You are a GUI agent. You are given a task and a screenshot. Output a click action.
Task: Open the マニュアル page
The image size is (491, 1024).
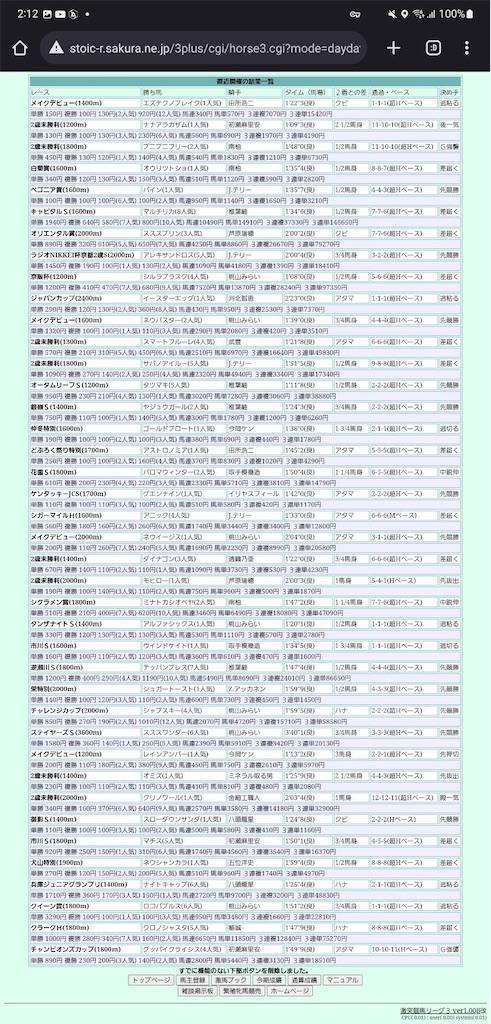click(x=343, y=980)
